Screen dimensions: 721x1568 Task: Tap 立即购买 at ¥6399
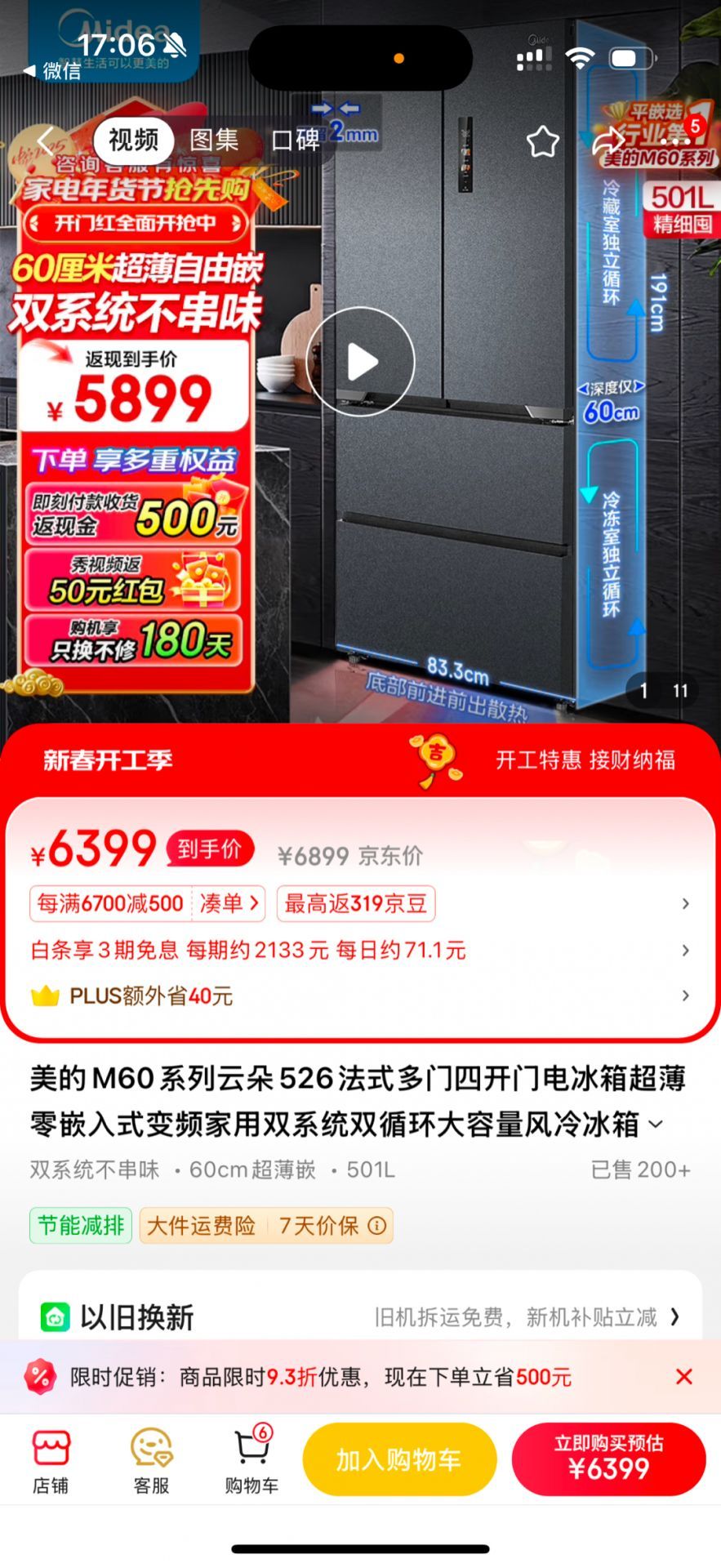tap(608, 1459)
